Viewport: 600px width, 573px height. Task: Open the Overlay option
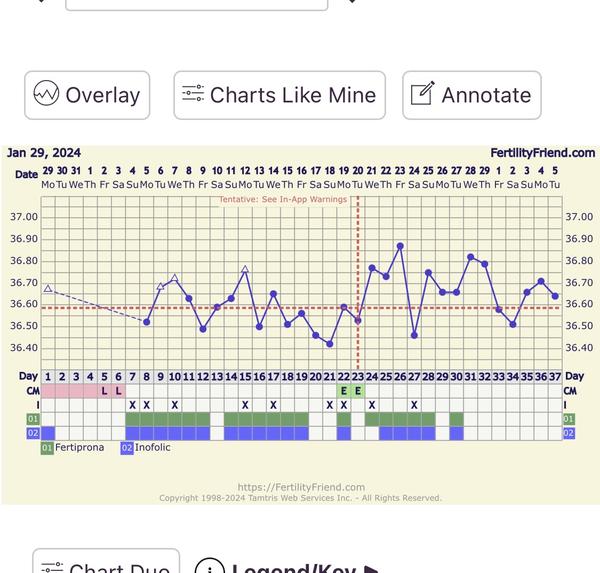coord(87,95)
